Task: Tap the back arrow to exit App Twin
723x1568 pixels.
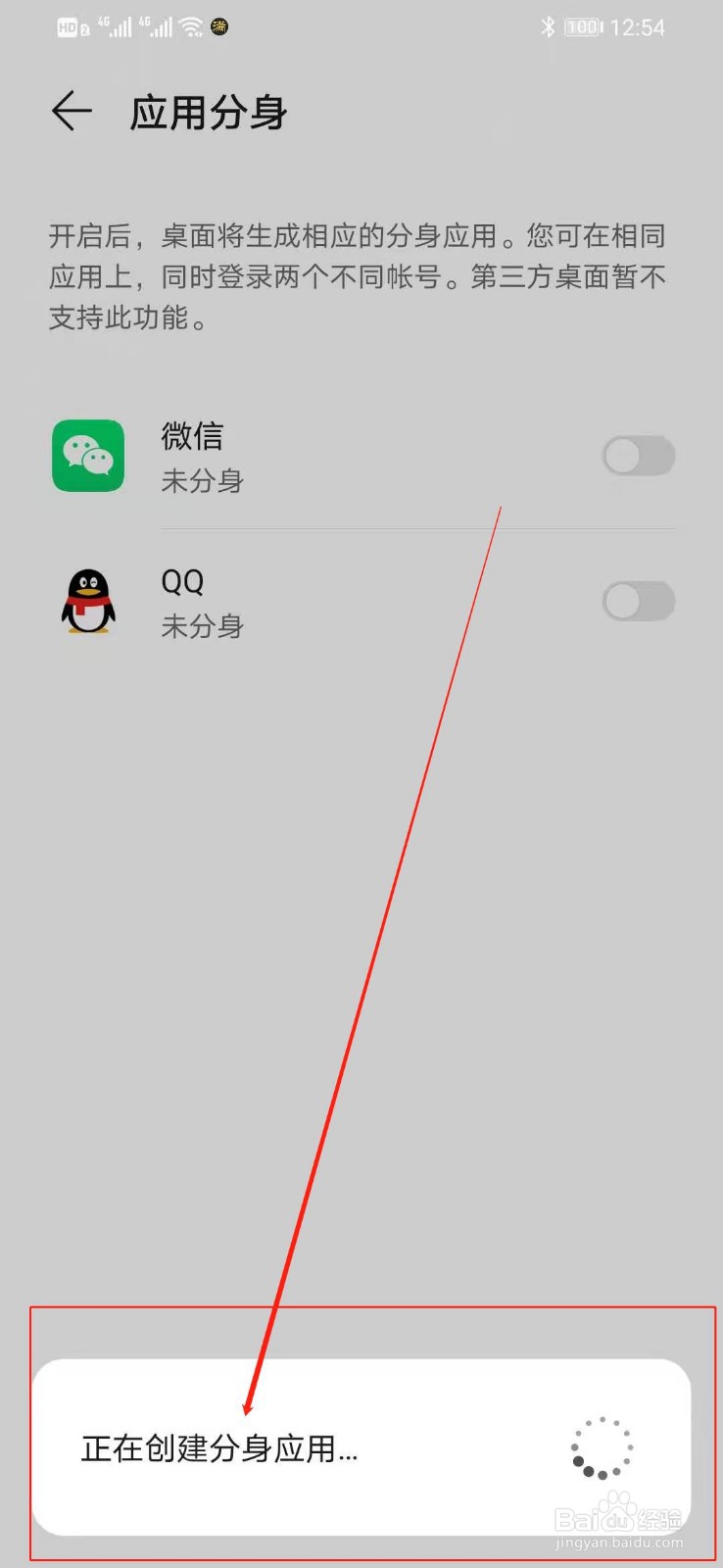Action: pyautogui.click(x=71, y=111)
